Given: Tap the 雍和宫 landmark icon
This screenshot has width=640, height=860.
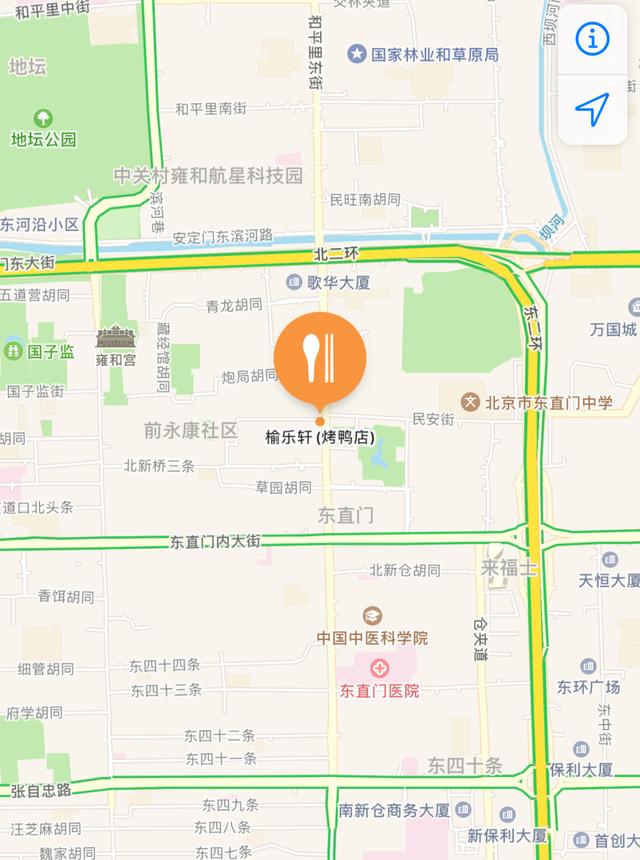Looking at the screenshot, I should click(x=115, y=337).
